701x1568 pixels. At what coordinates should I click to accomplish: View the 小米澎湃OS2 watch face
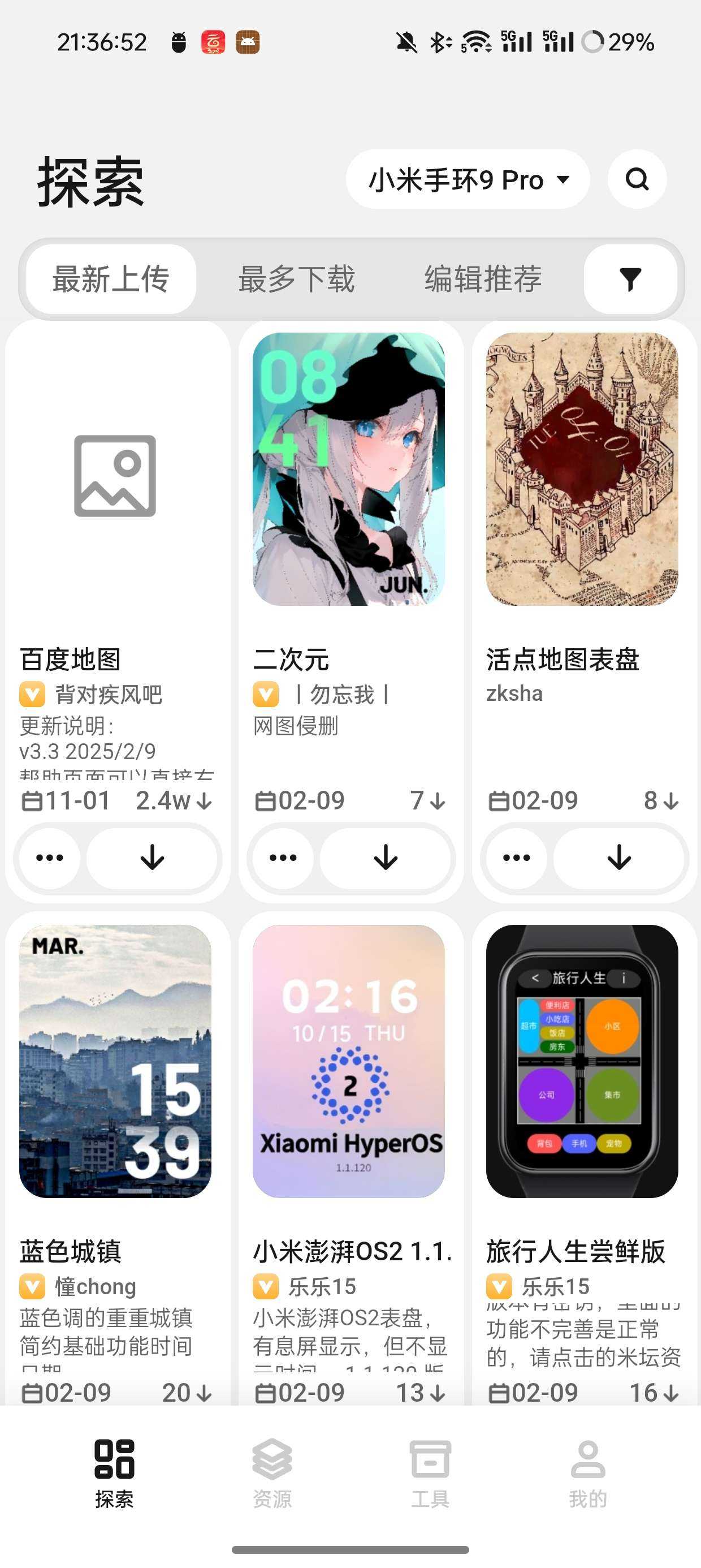[x=349, y=1061]
